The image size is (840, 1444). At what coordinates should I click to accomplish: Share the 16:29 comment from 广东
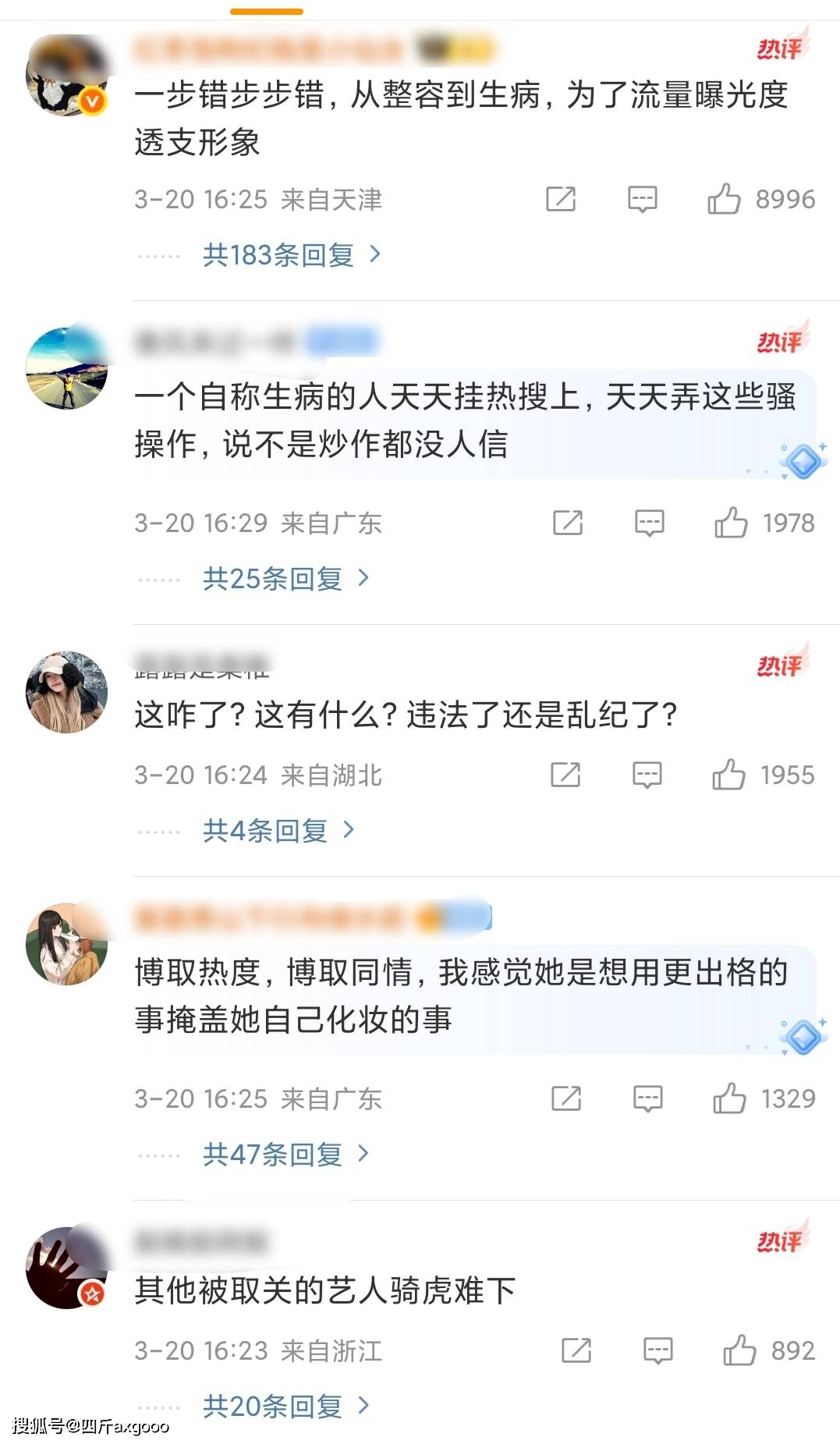tap(568, 523)
